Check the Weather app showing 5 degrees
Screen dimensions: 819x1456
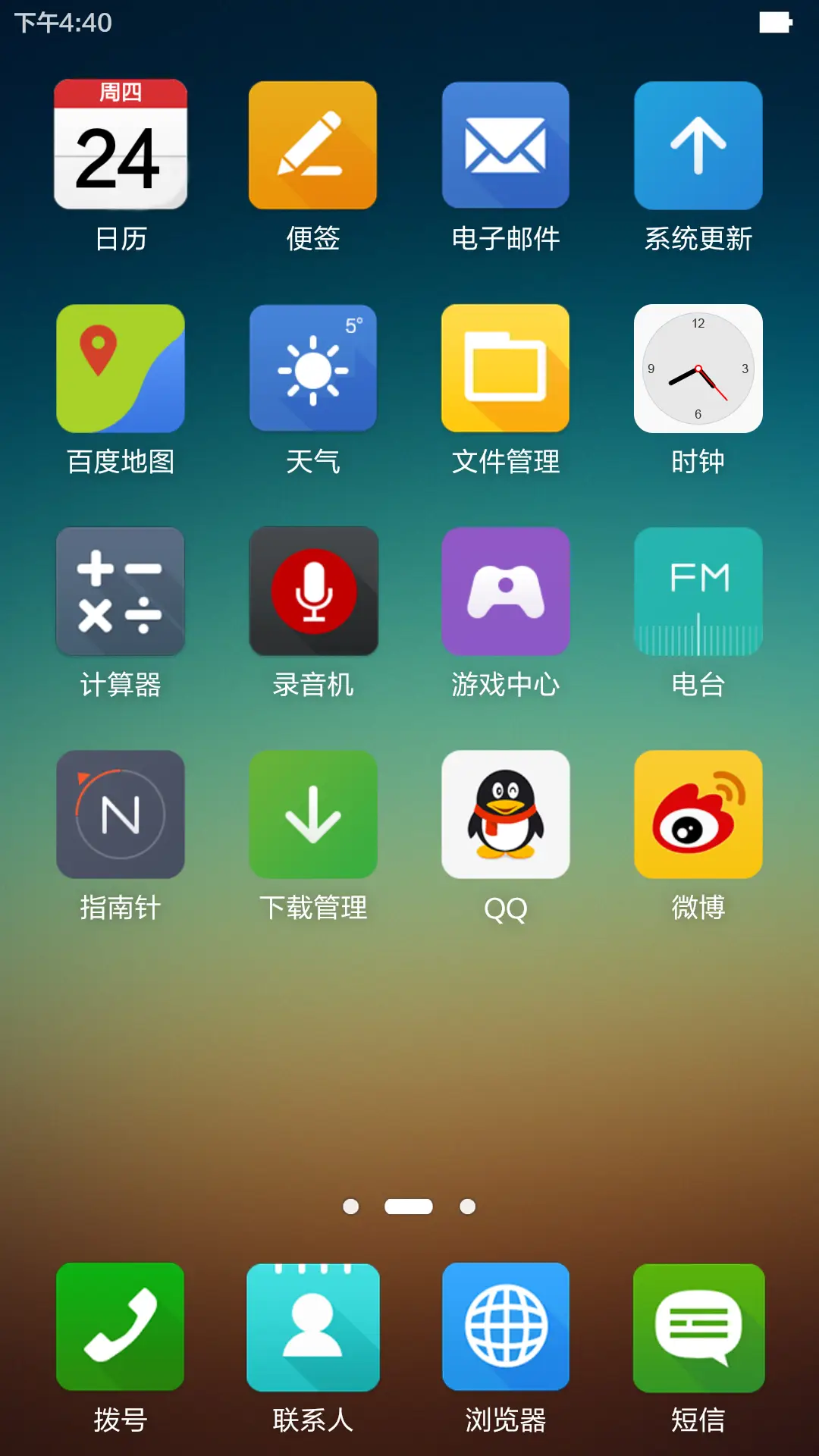(x=313, y=369)
